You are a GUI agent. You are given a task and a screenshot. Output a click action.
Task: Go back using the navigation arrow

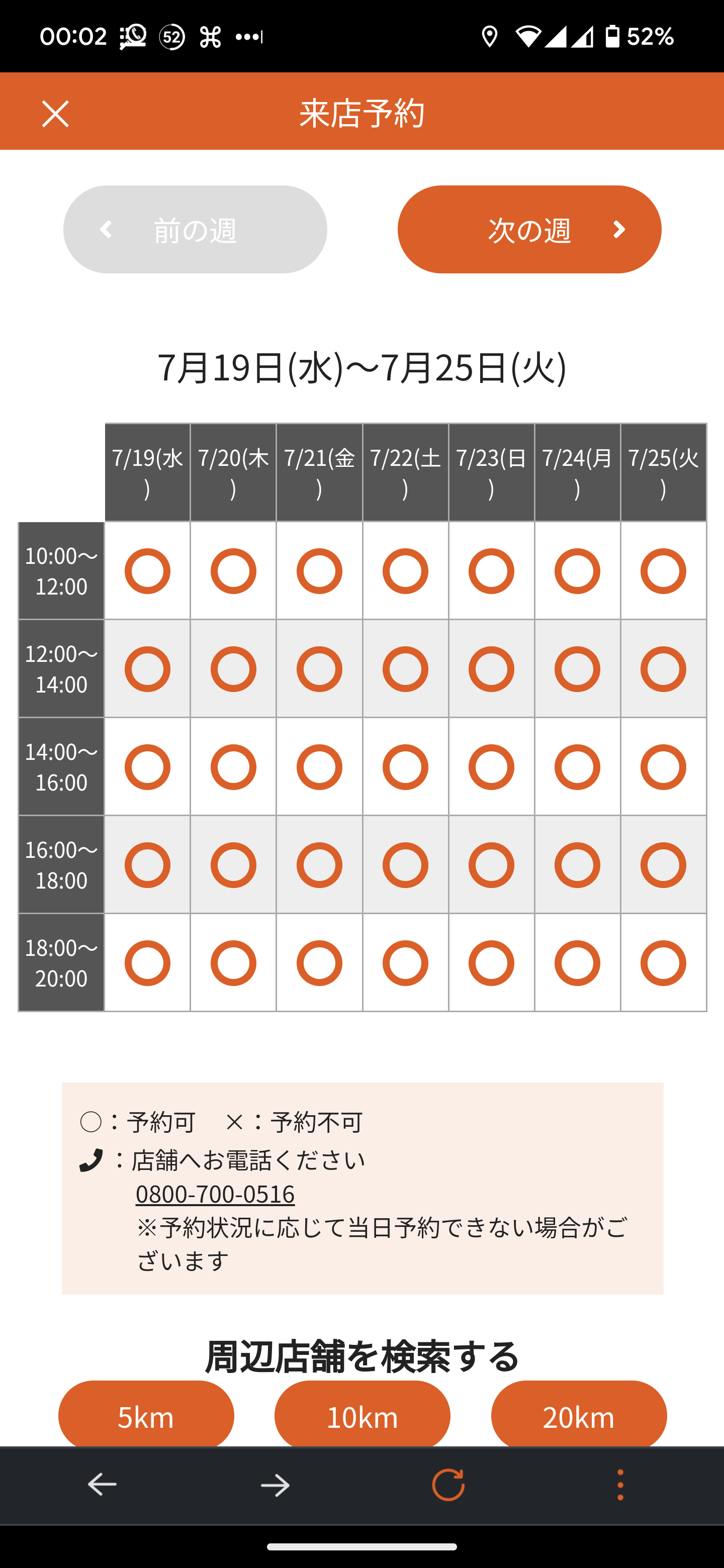[102, 1486]
